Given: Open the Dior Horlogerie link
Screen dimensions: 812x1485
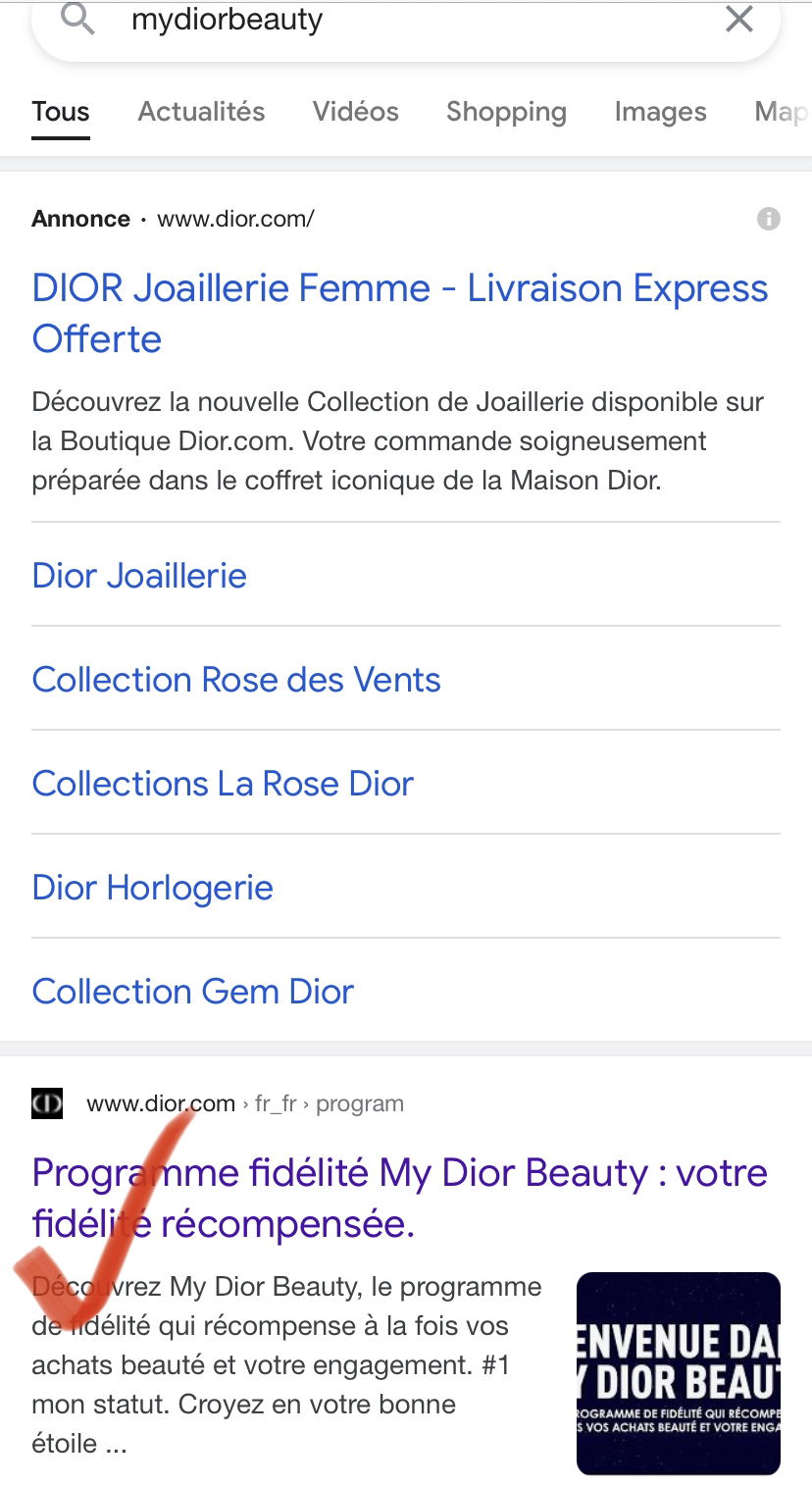Looking at the screenshot, I should pos(152,887).
